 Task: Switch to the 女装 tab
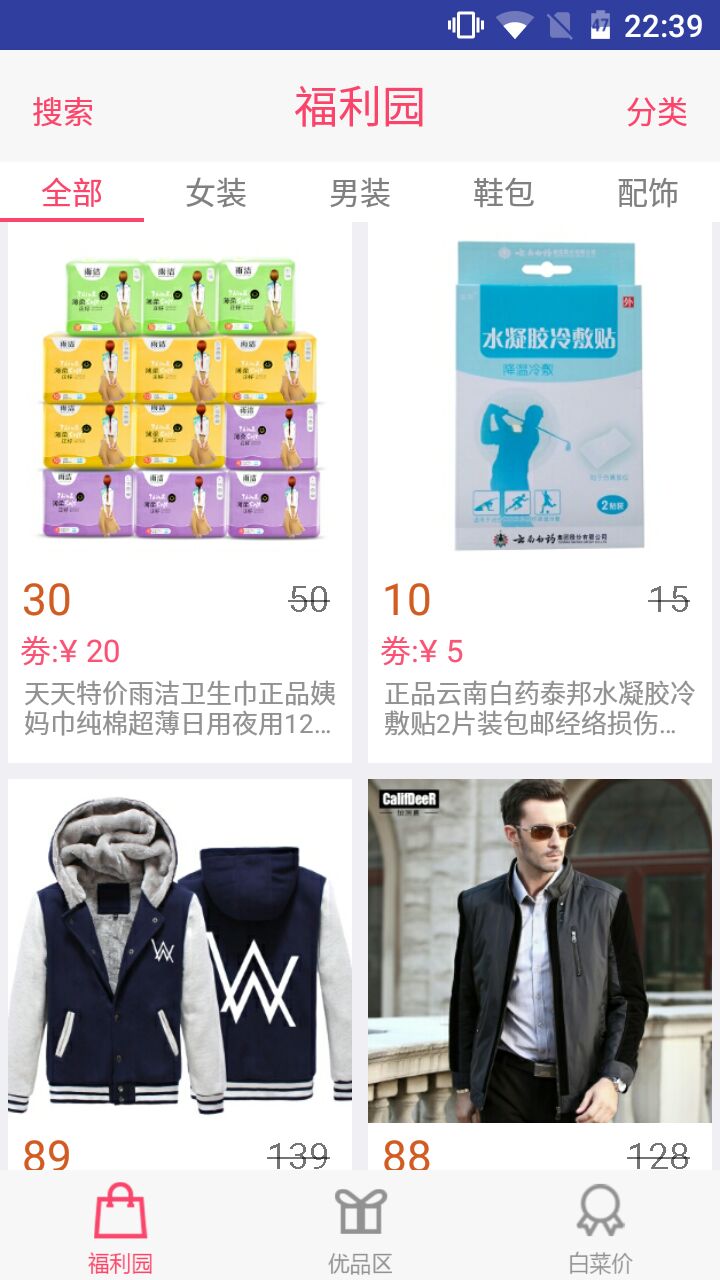(x=216, y=193)
